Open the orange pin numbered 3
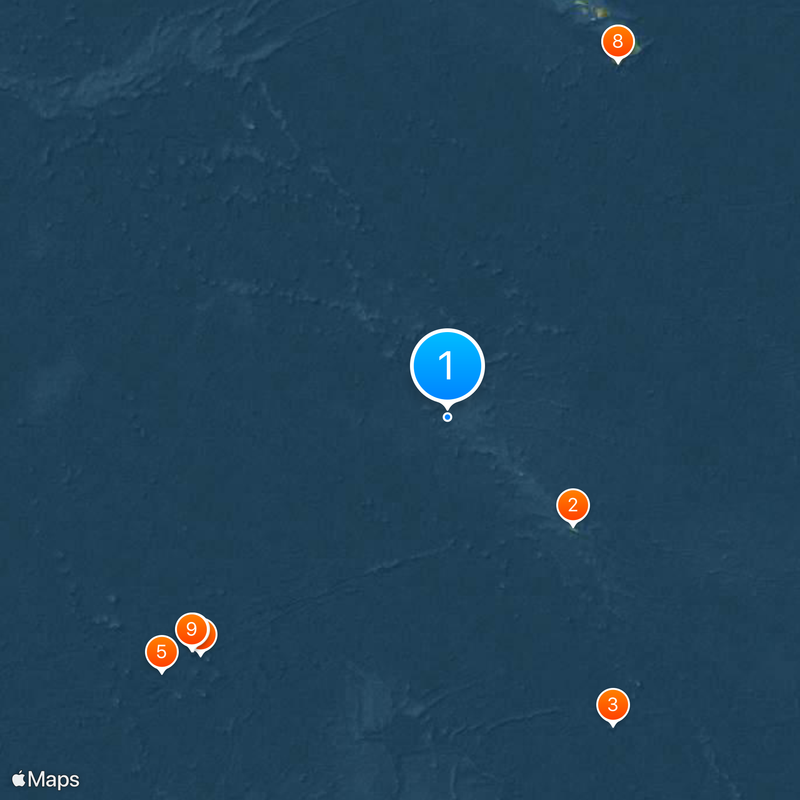Image resolution: width=800 pixels, height=800 pixels. (612, 704)
